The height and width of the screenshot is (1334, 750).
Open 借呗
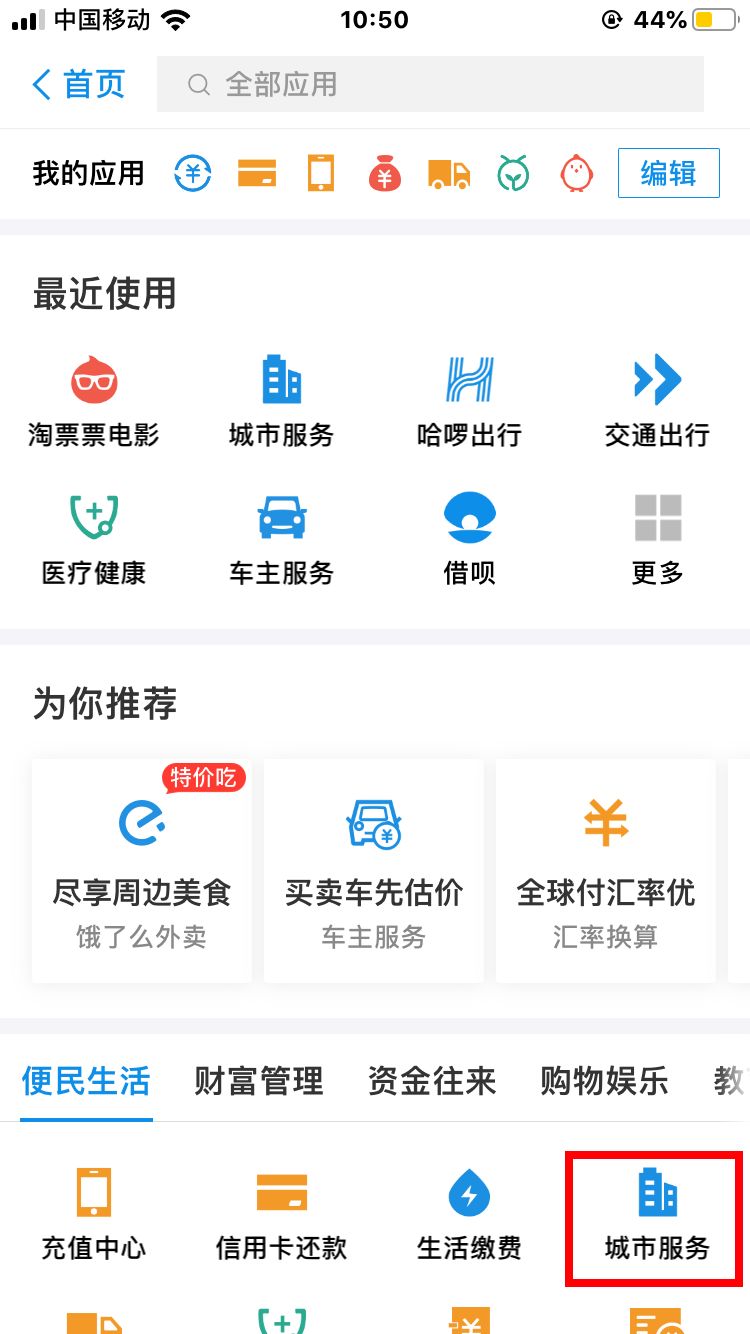[469, 539]
